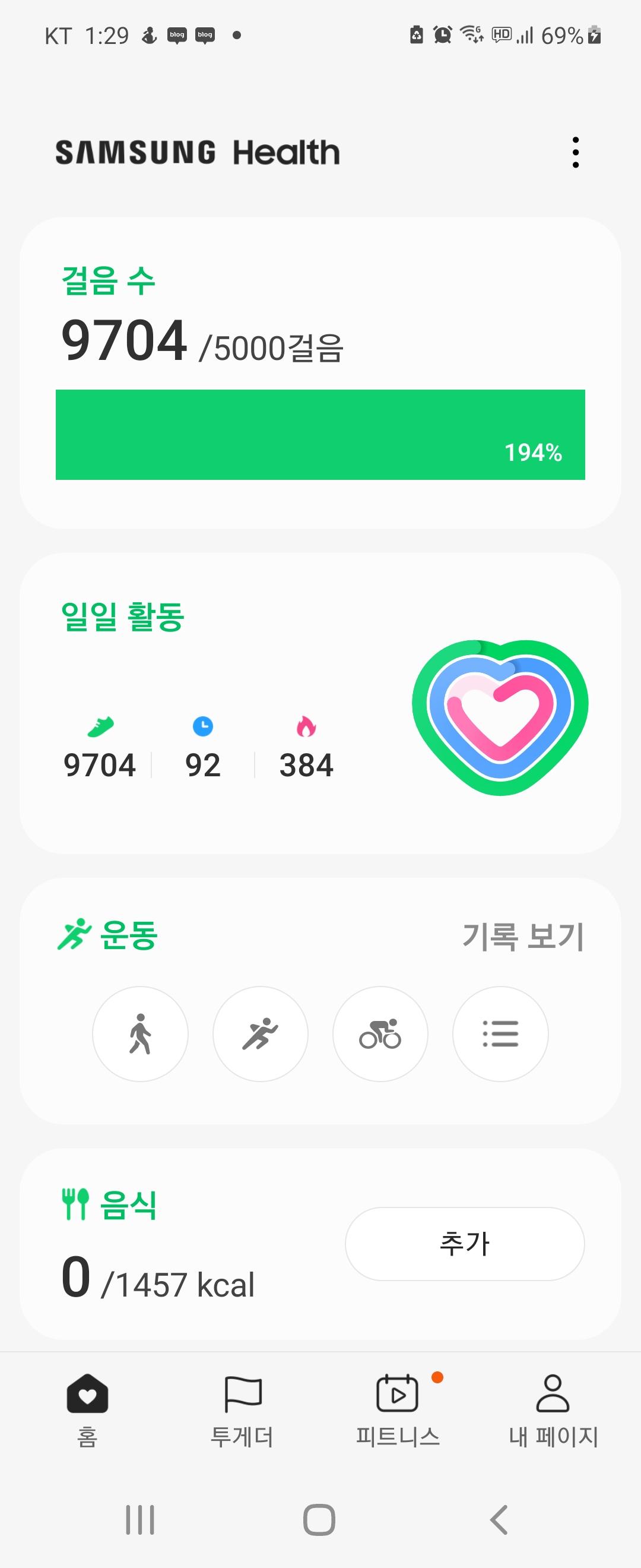Screen dimensions: 641x1568
Task: Start a cycling workout
Action: (380, 1033)
